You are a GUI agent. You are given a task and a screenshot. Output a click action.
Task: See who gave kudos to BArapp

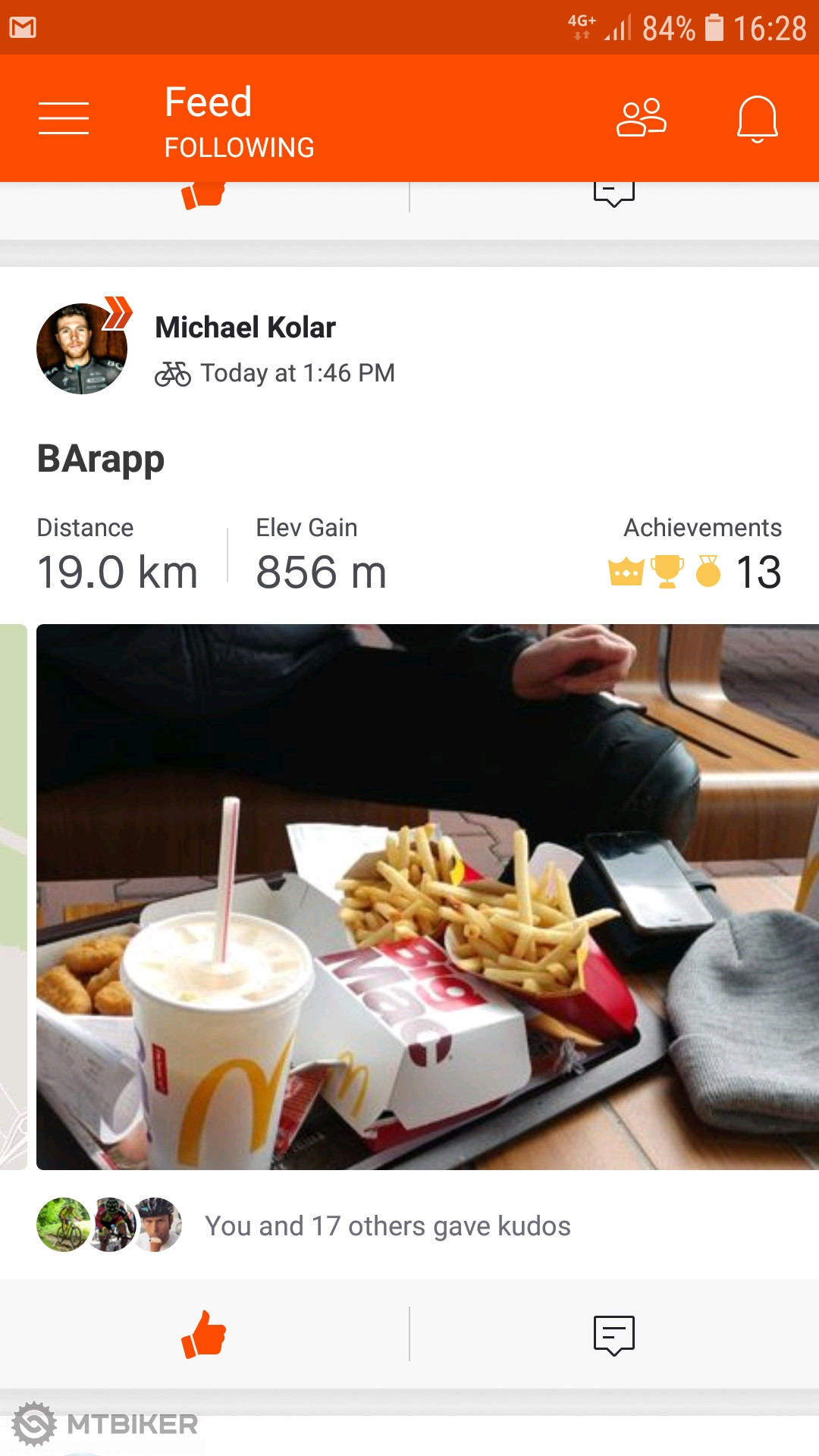pos(387,1225)
